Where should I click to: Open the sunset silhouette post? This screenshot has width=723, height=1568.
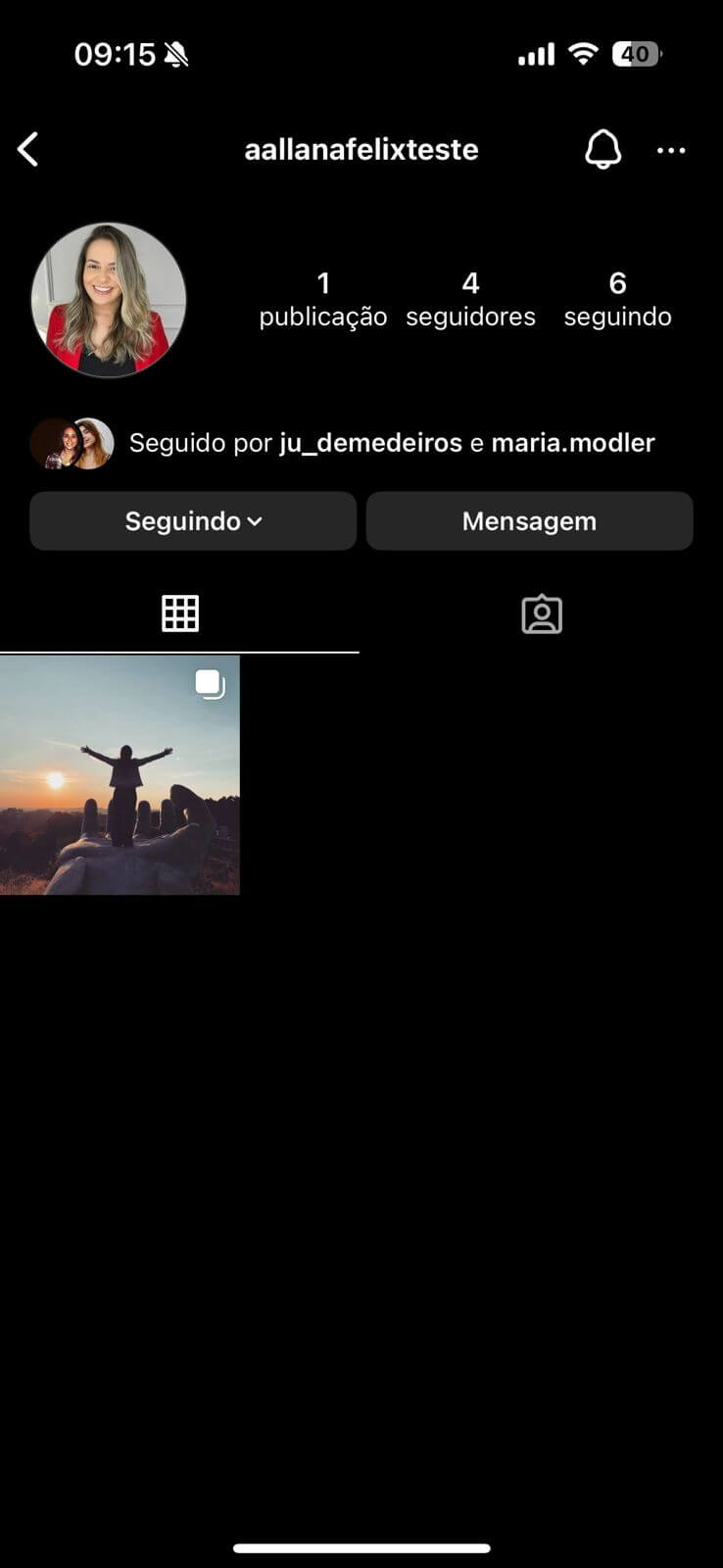tap(120, 775)
